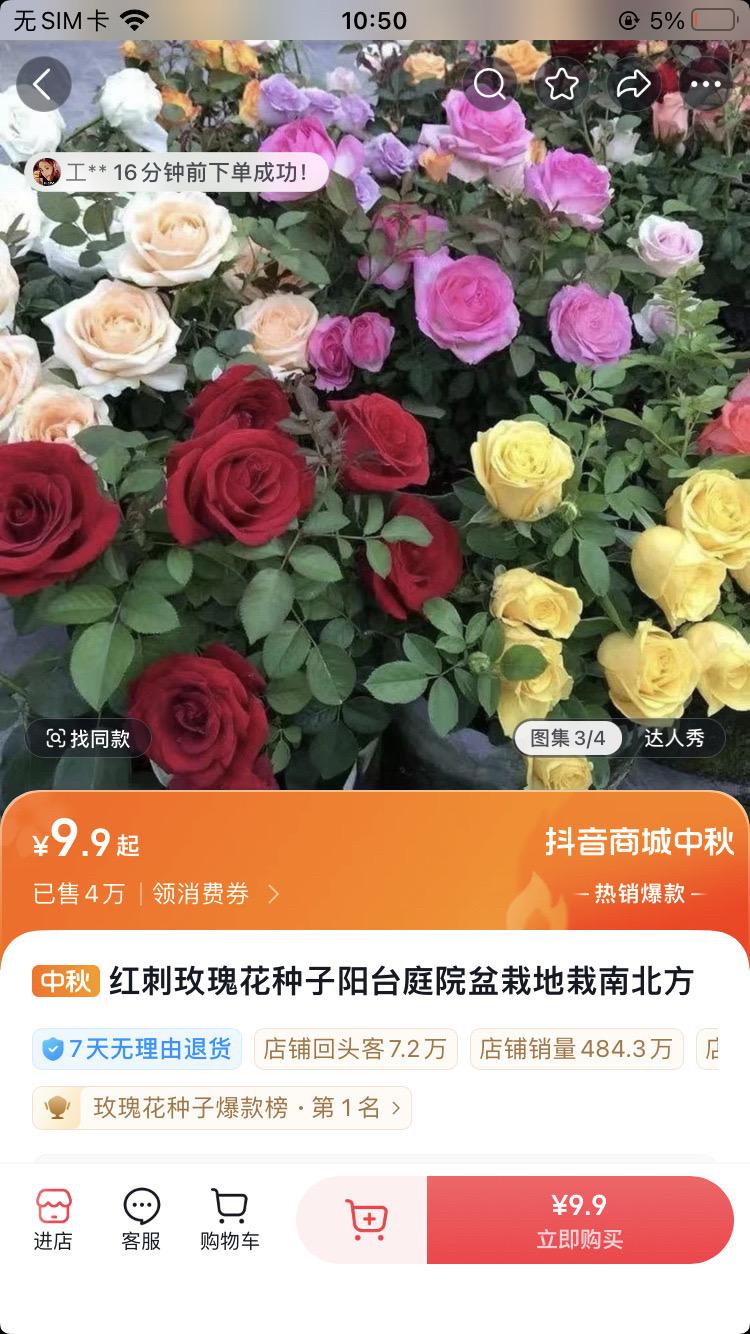Open the three-dot overflow menu
Screen dimensions: 750x1334
coord(706,85)
